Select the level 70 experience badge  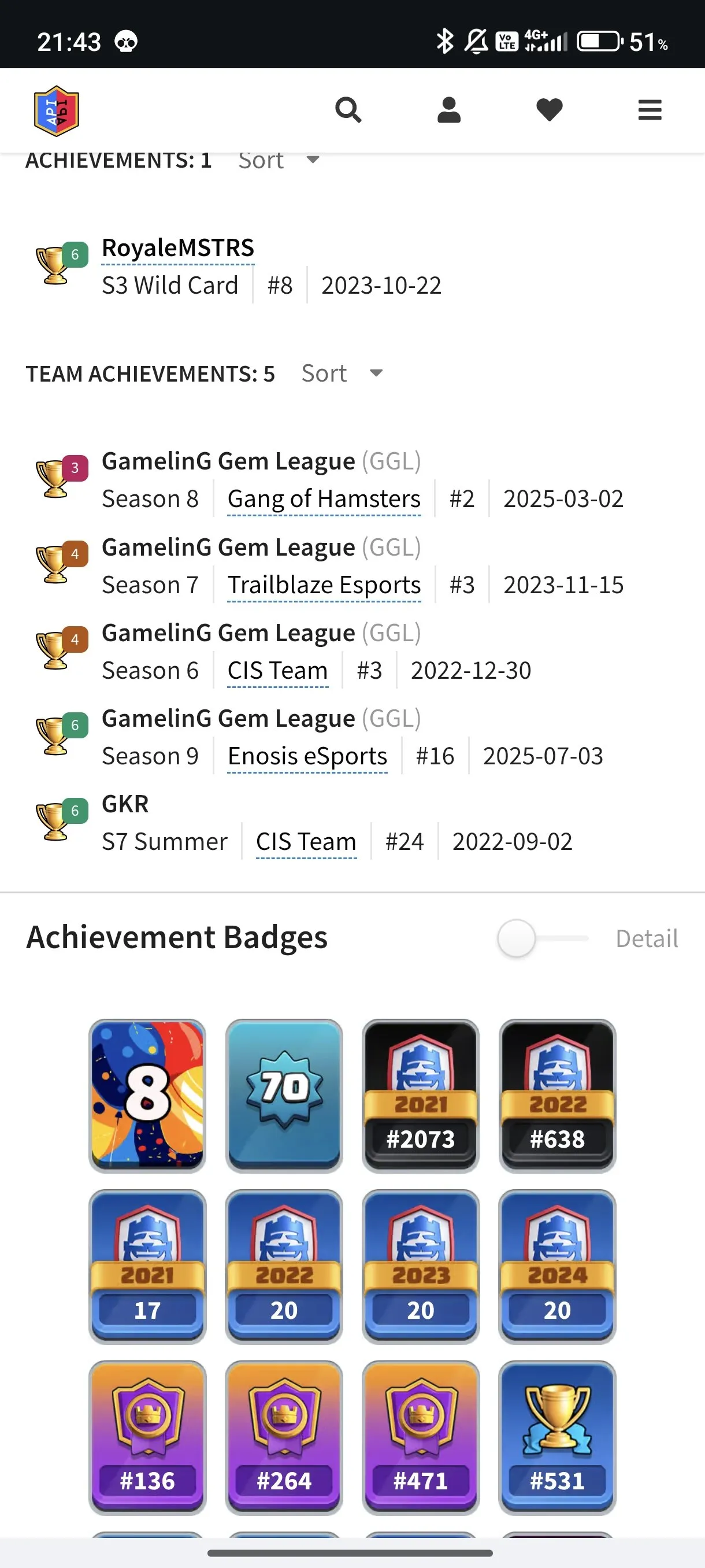[x=284, y=1094]
